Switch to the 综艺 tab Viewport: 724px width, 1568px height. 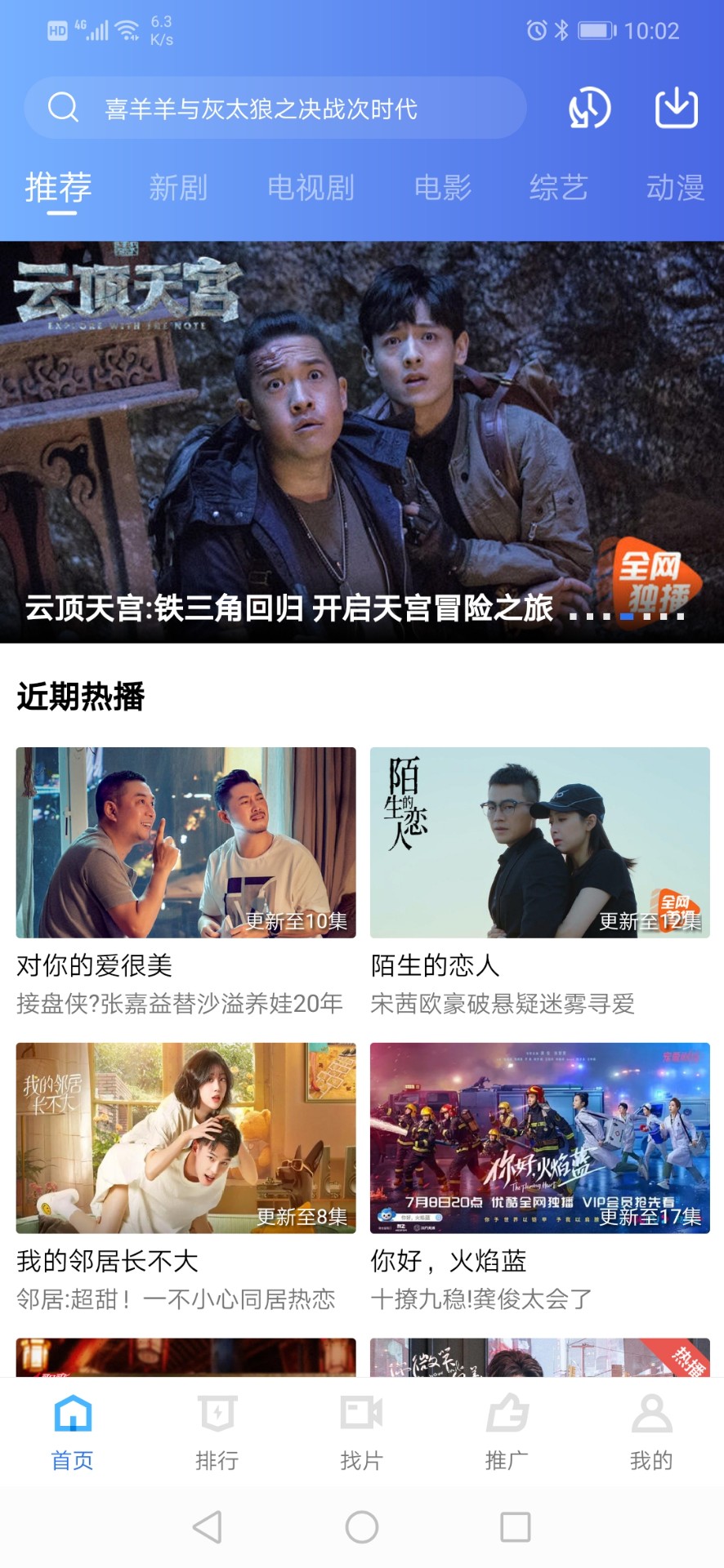click(558, 187)
